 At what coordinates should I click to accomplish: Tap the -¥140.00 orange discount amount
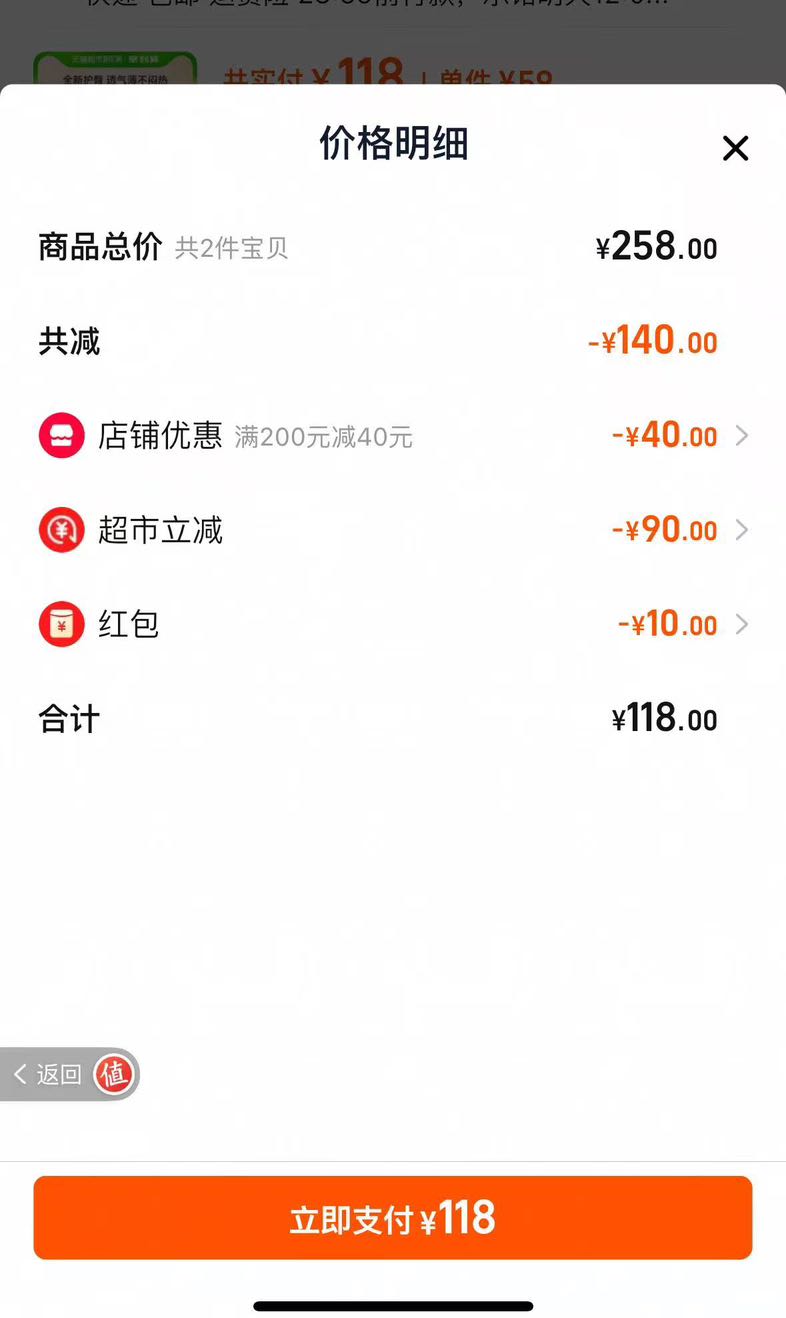point(652,341)
